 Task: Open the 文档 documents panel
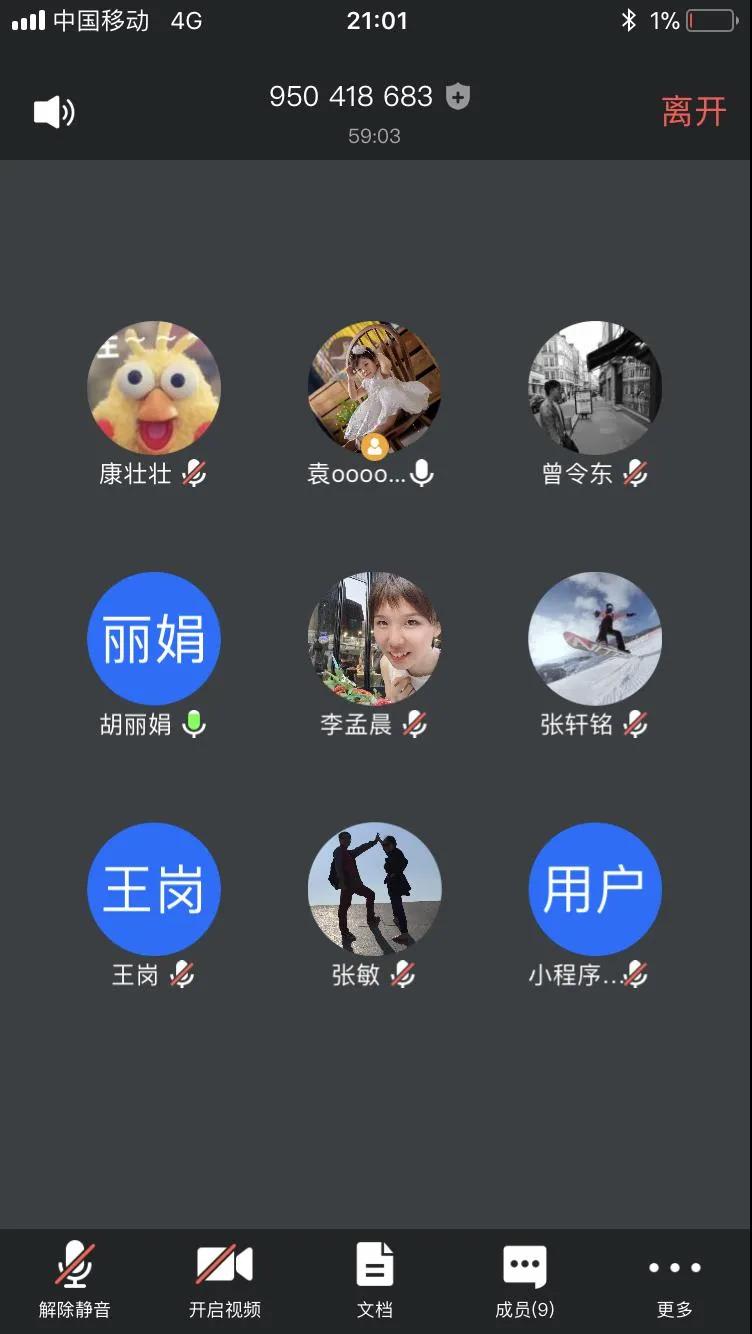pos(374,1278)
